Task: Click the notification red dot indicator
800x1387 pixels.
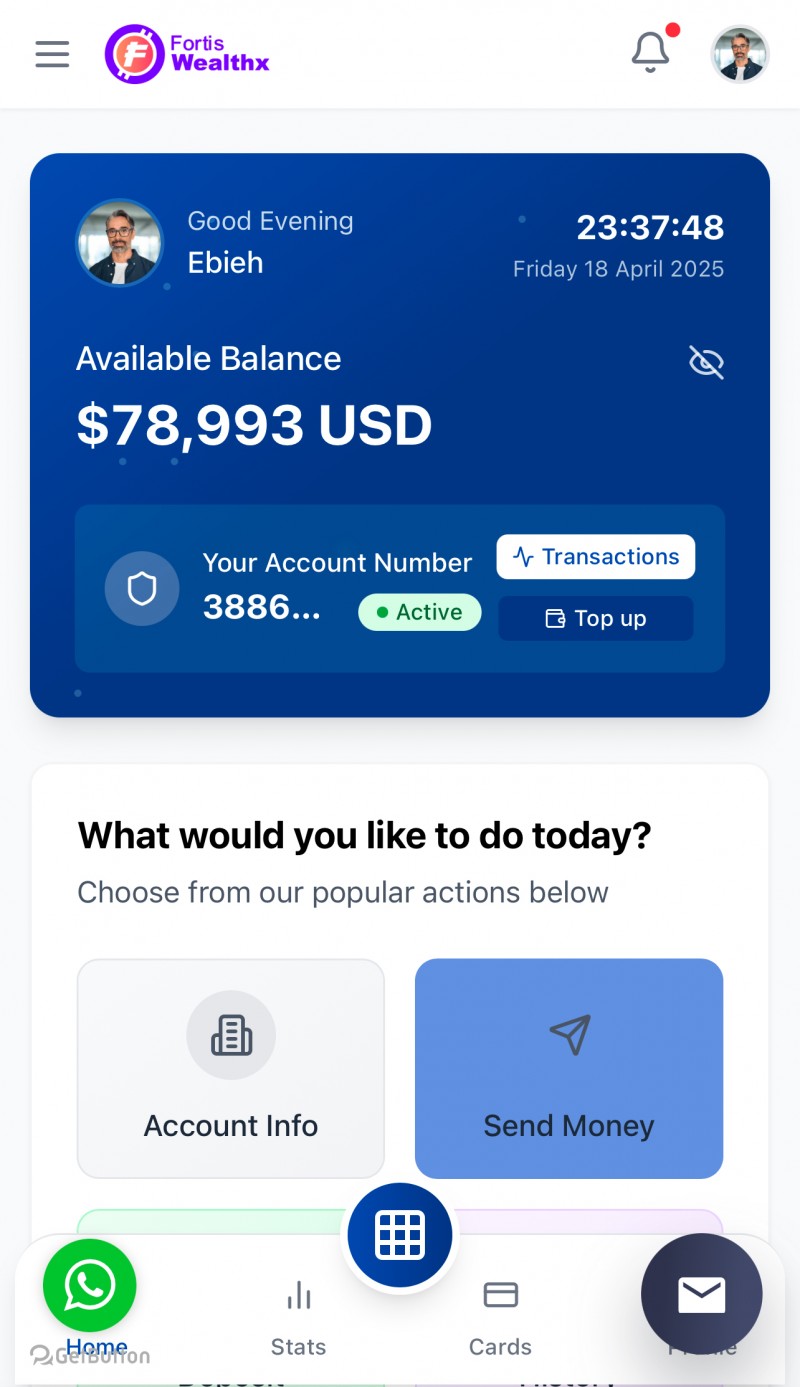Action: pyautogui.click(x=673, y=29)
